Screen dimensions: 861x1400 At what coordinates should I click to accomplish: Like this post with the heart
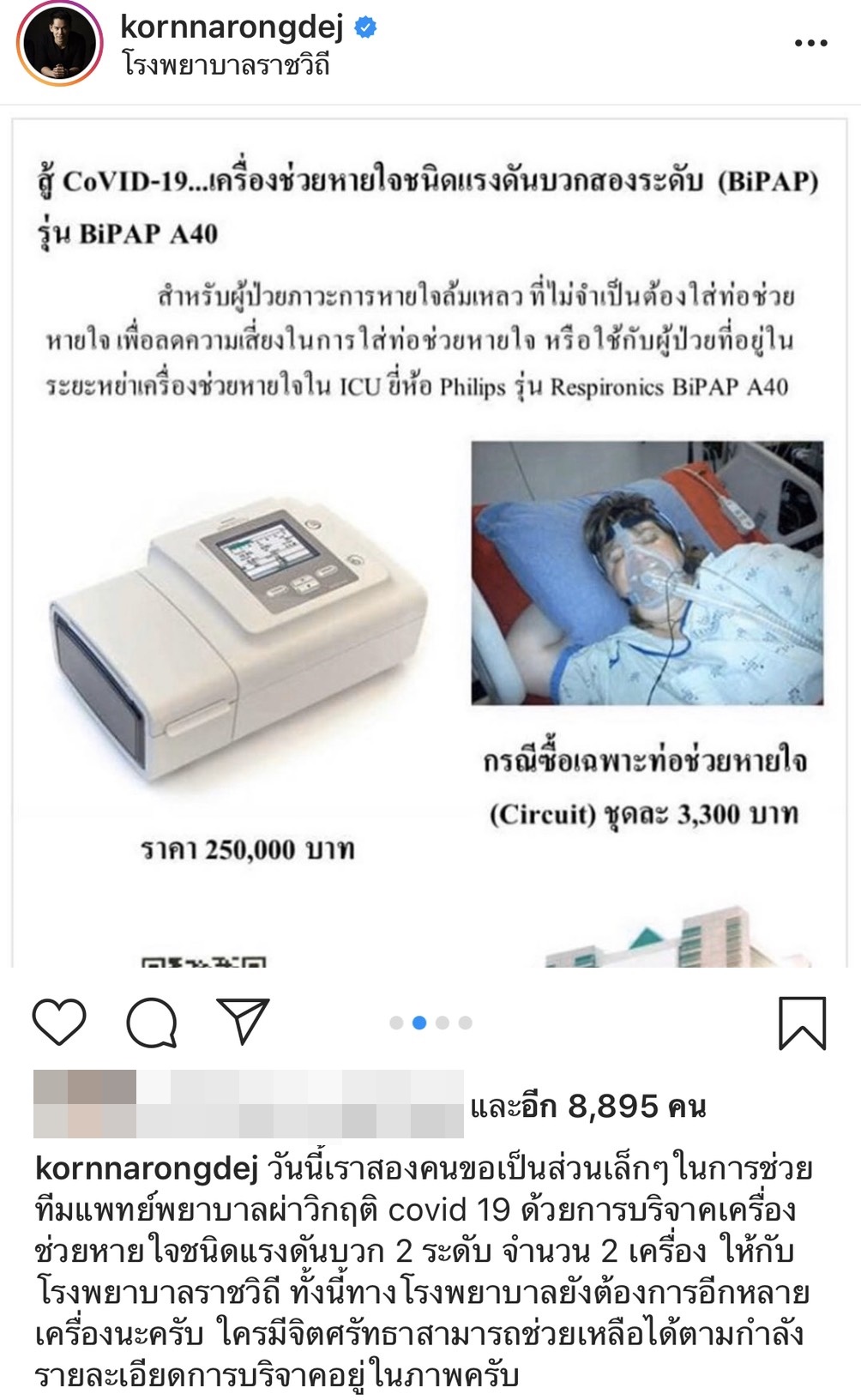point(59,1022)
